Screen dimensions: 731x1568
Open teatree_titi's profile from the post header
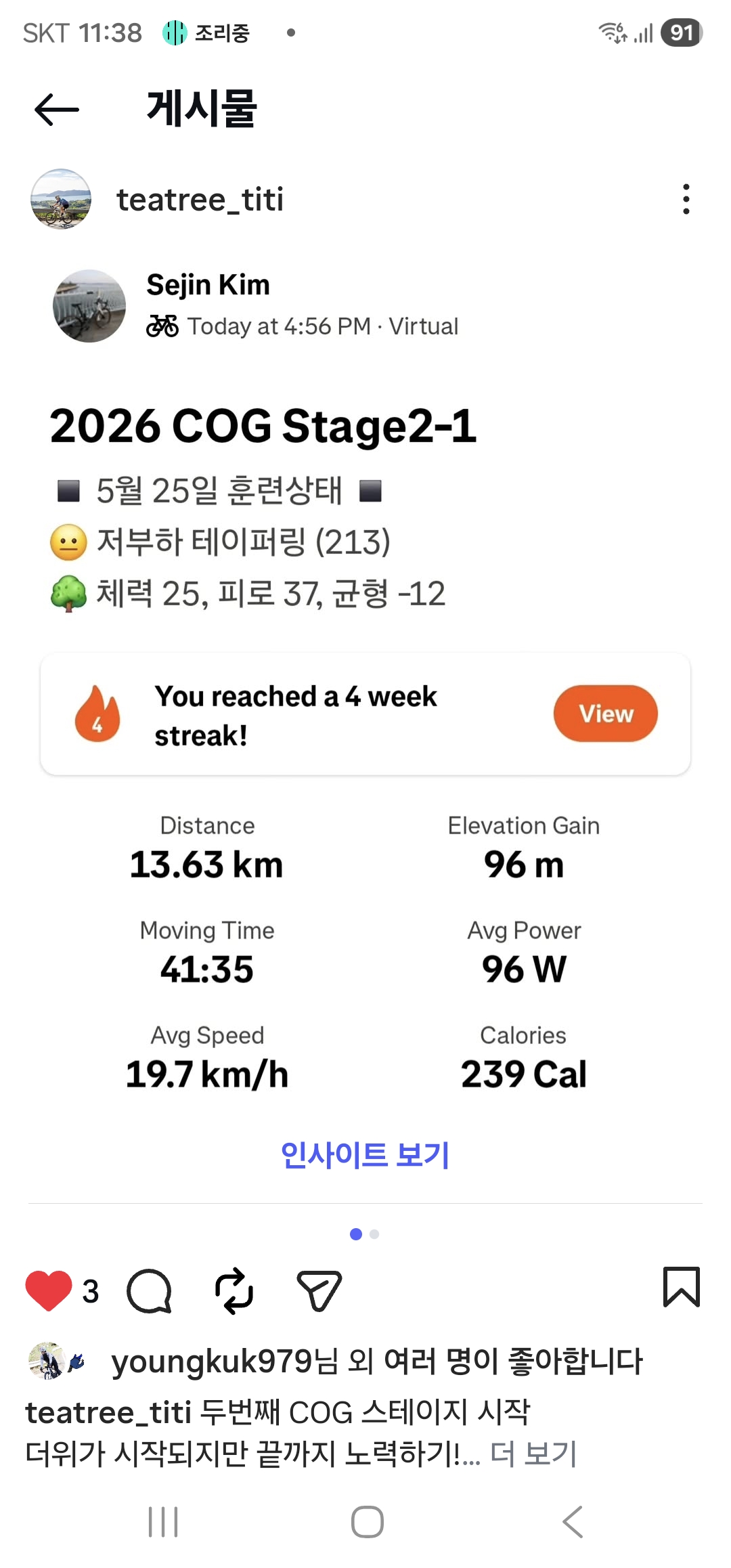200,200
